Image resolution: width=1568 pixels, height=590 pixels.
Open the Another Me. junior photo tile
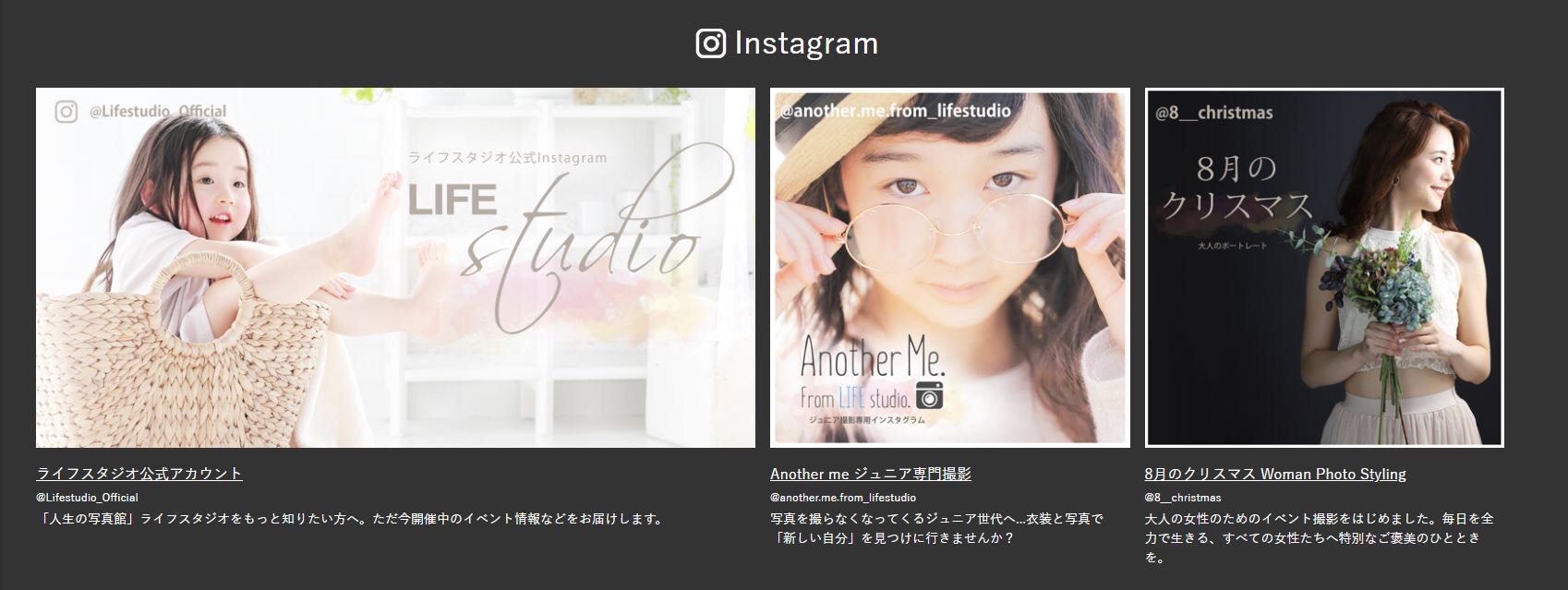pos(949,268)
